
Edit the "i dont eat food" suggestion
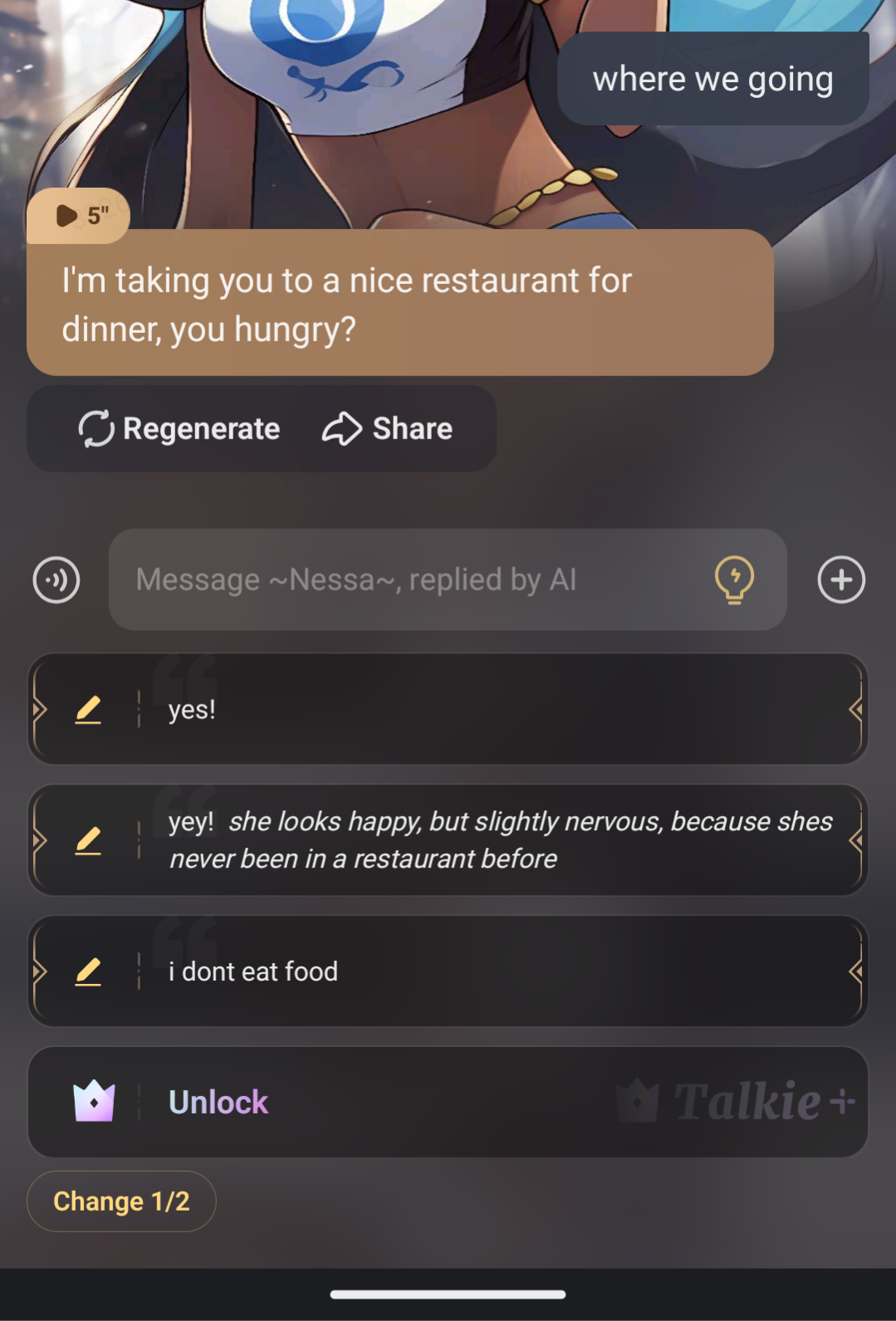88,971
